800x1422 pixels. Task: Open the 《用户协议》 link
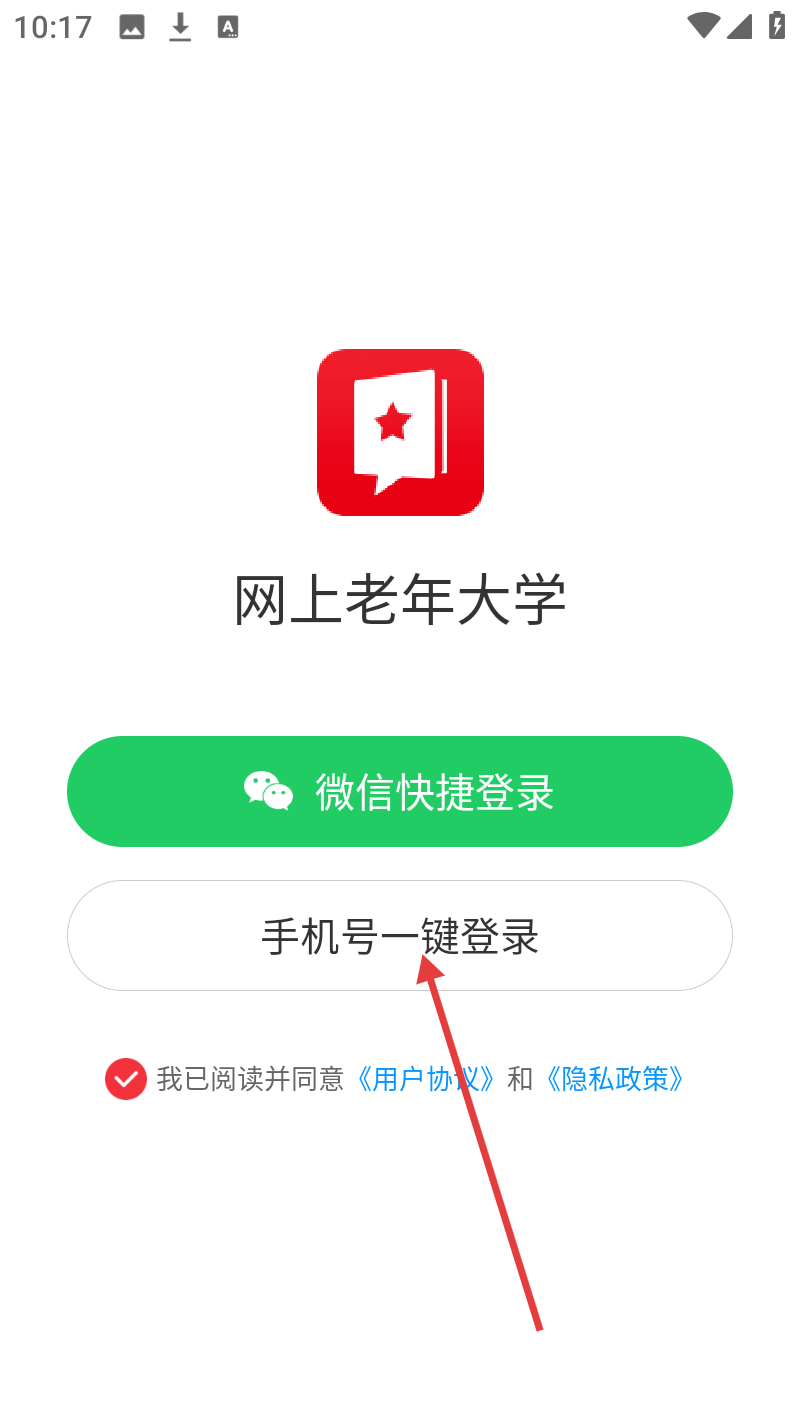pos(425,1079)
